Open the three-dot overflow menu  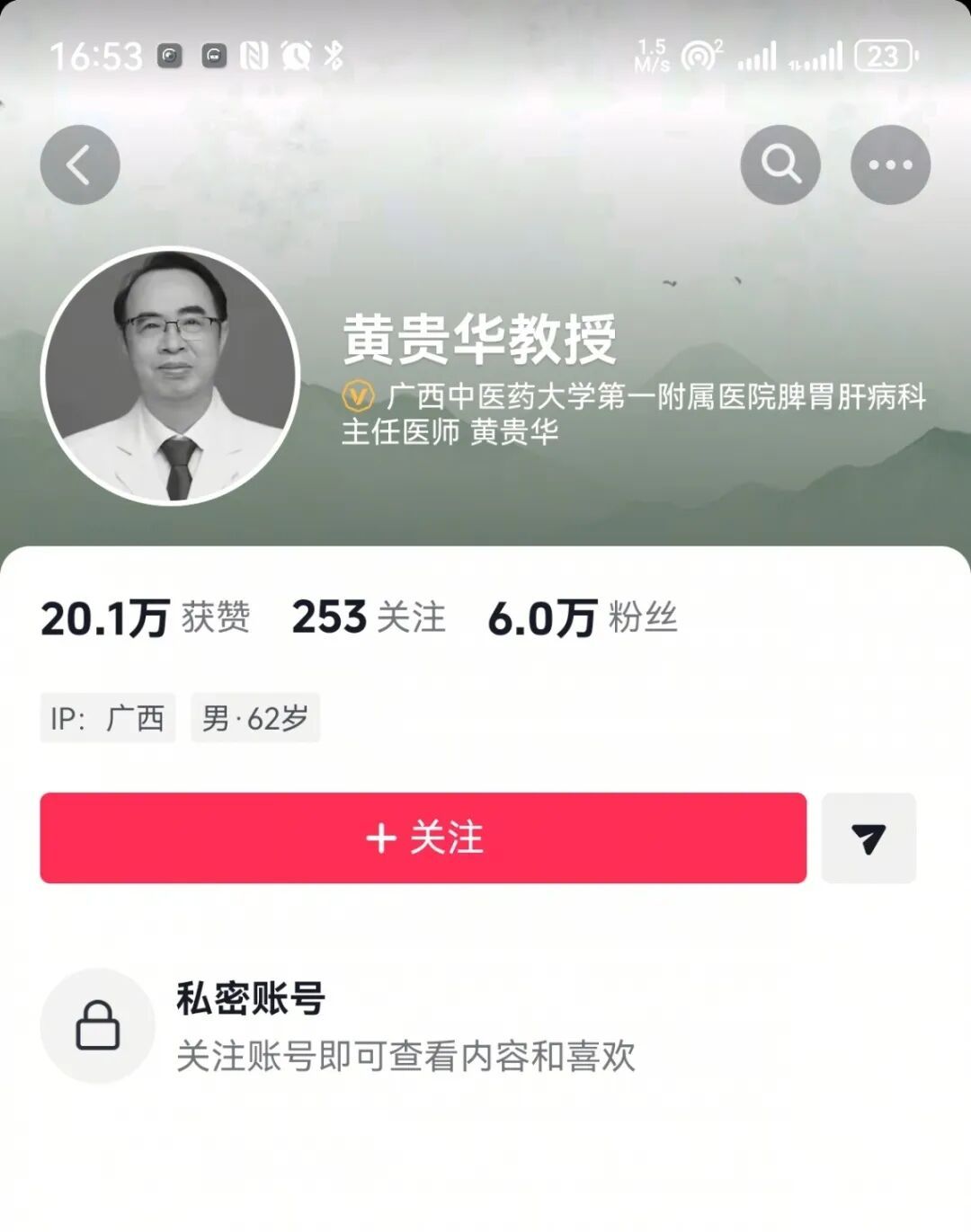pyautogui.click(x=890, y=165)
